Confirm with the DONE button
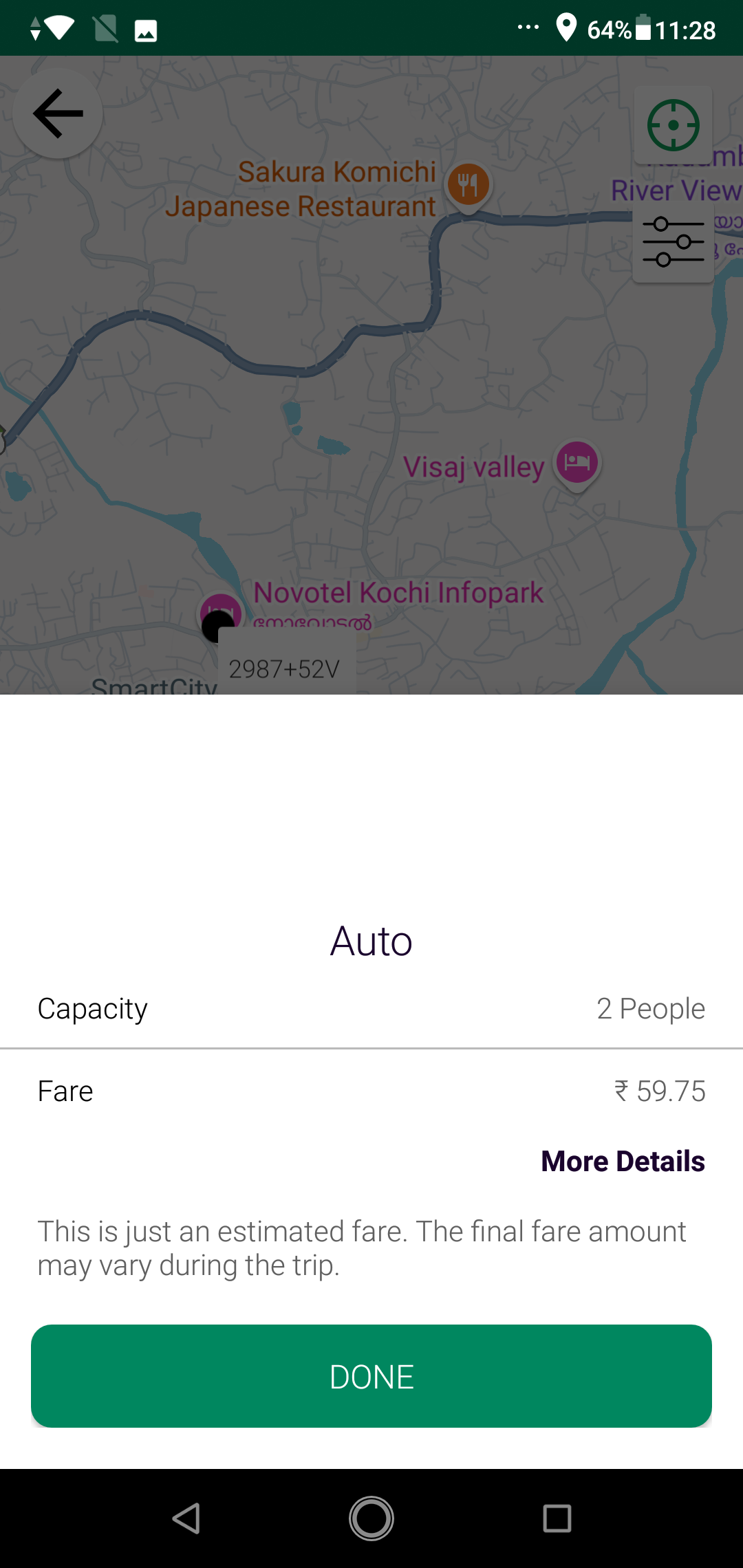 click(371, 1376)
